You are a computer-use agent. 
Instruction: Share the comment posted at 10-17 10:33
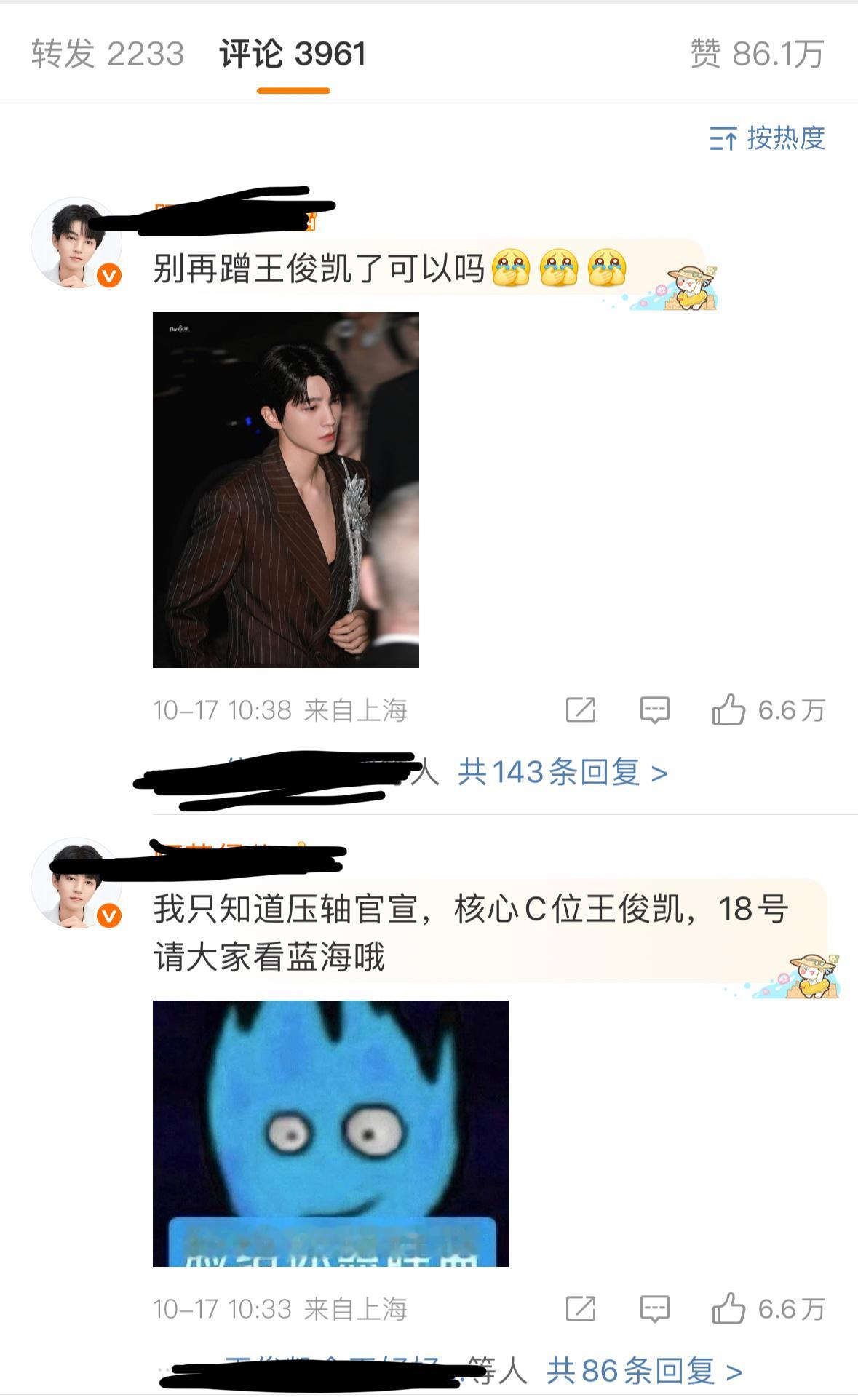pyautogui.click(x=581, y=1309)
